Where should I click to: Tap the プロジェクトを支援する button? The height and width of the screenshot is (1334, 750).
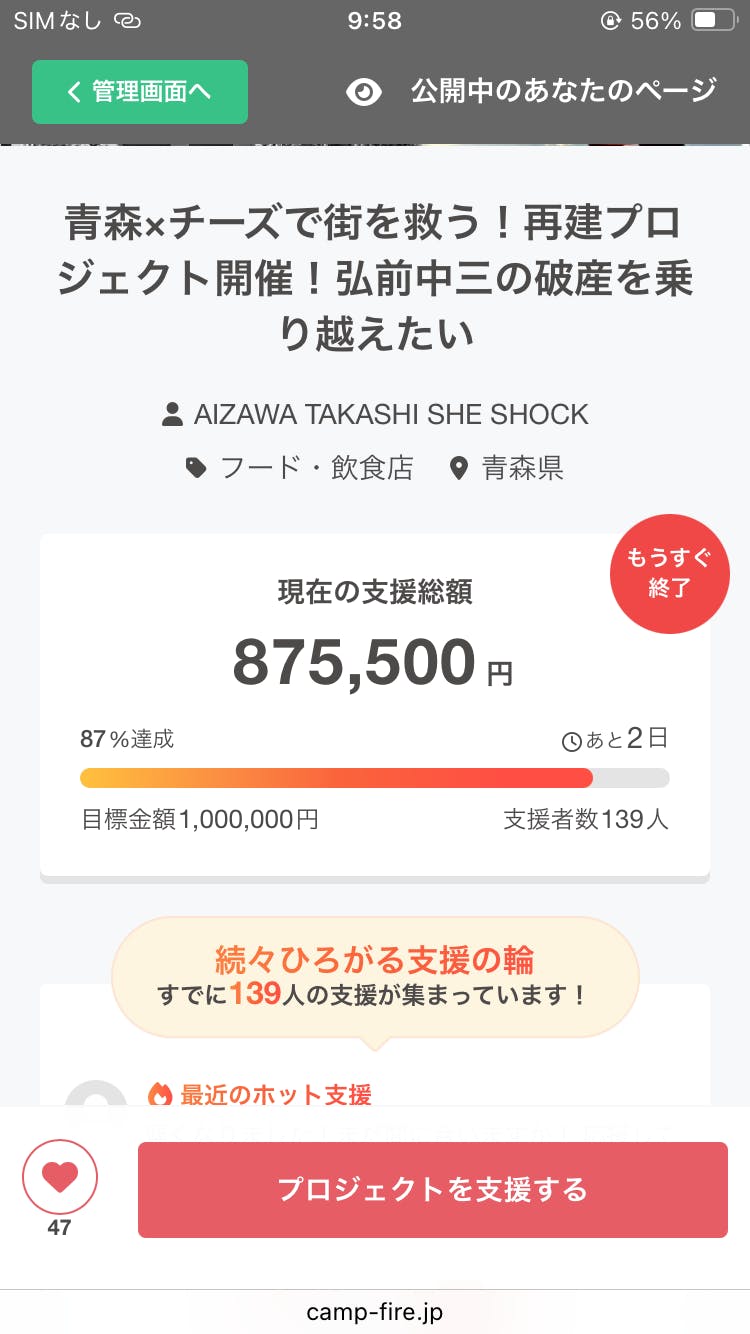click(x=432, y=1189)
